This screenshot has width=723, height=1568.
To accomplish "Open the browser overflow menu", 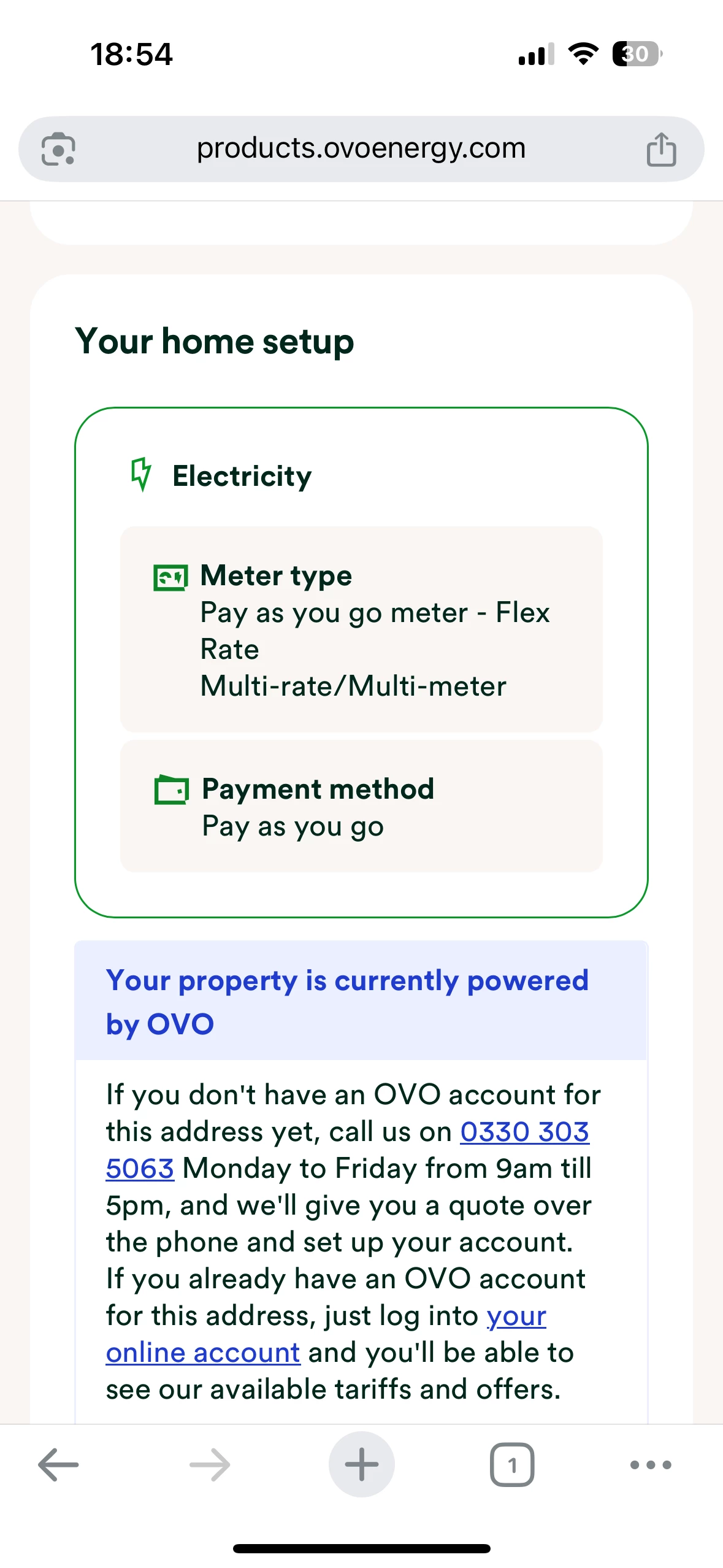I will coord(651,1464).
